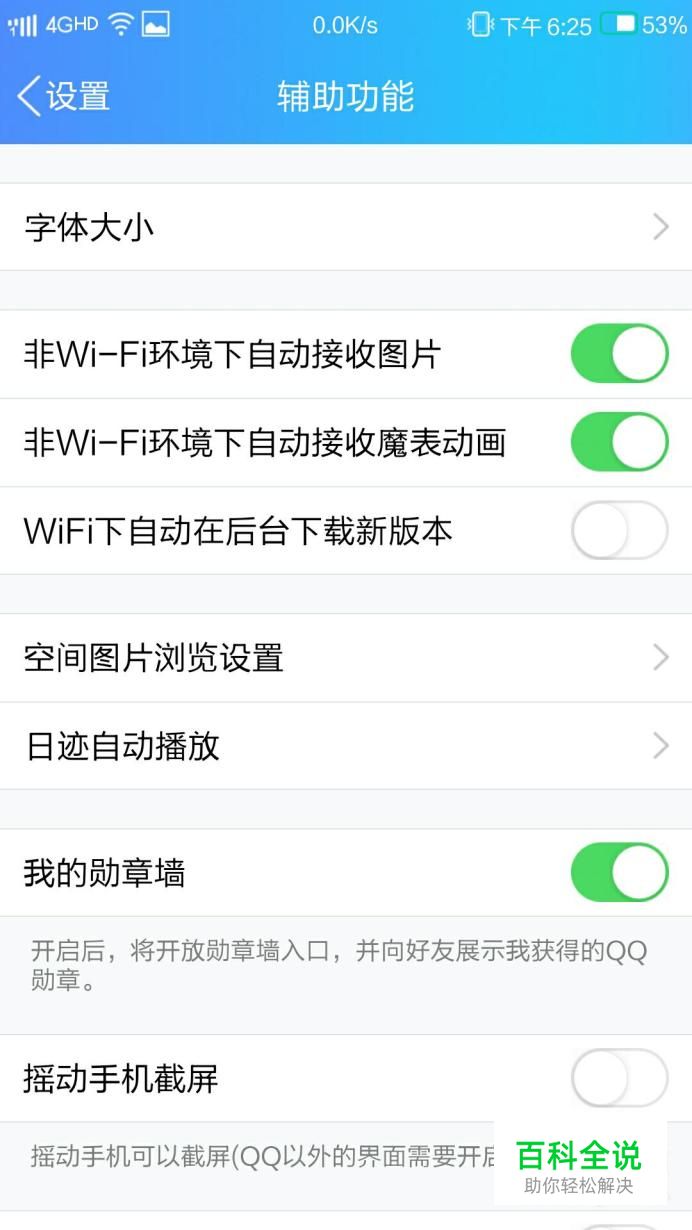This screenshot has width=692, height=1230.
Task: Go back to 设置
Action: 64,97
